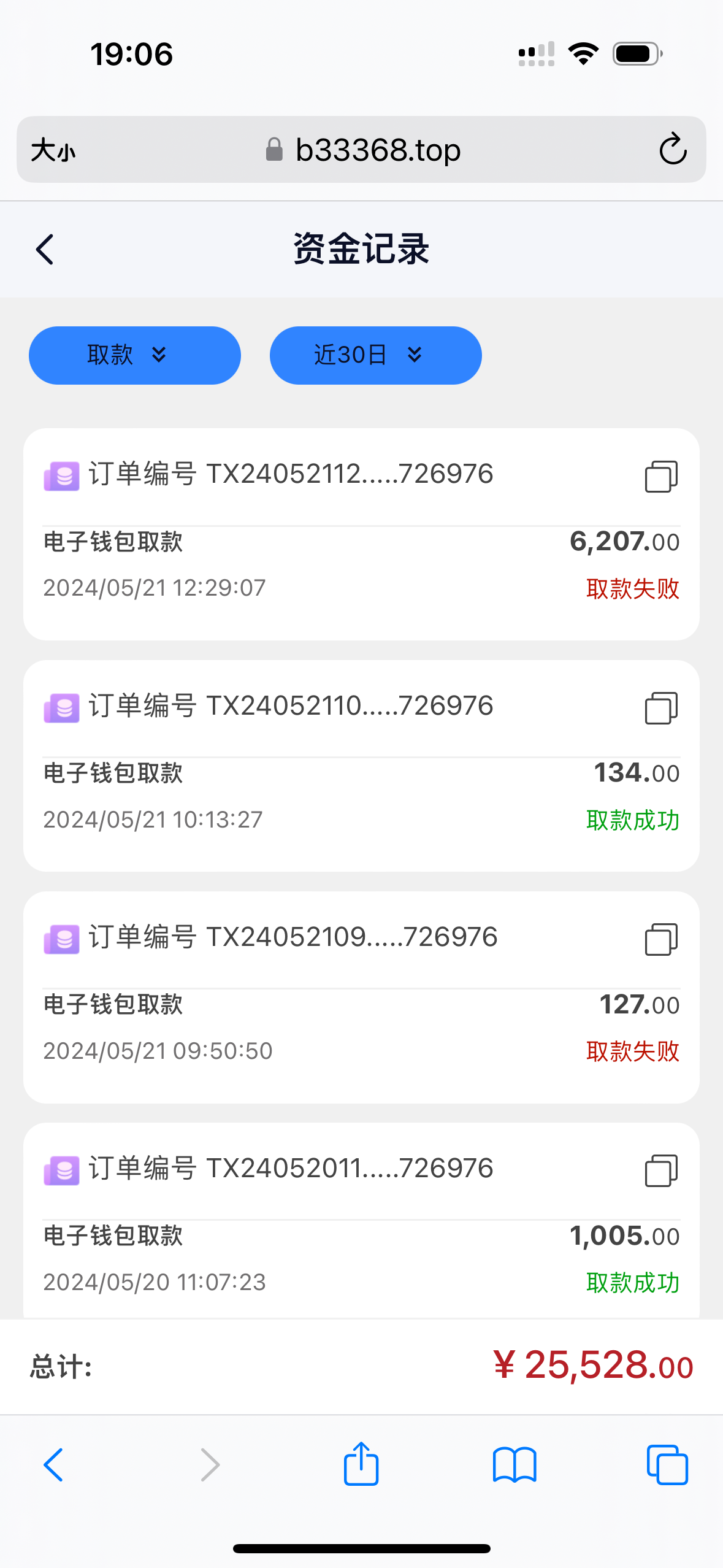Copy order number TX24052110.....726976
The image size is (723, 1568).
[660, 708]
